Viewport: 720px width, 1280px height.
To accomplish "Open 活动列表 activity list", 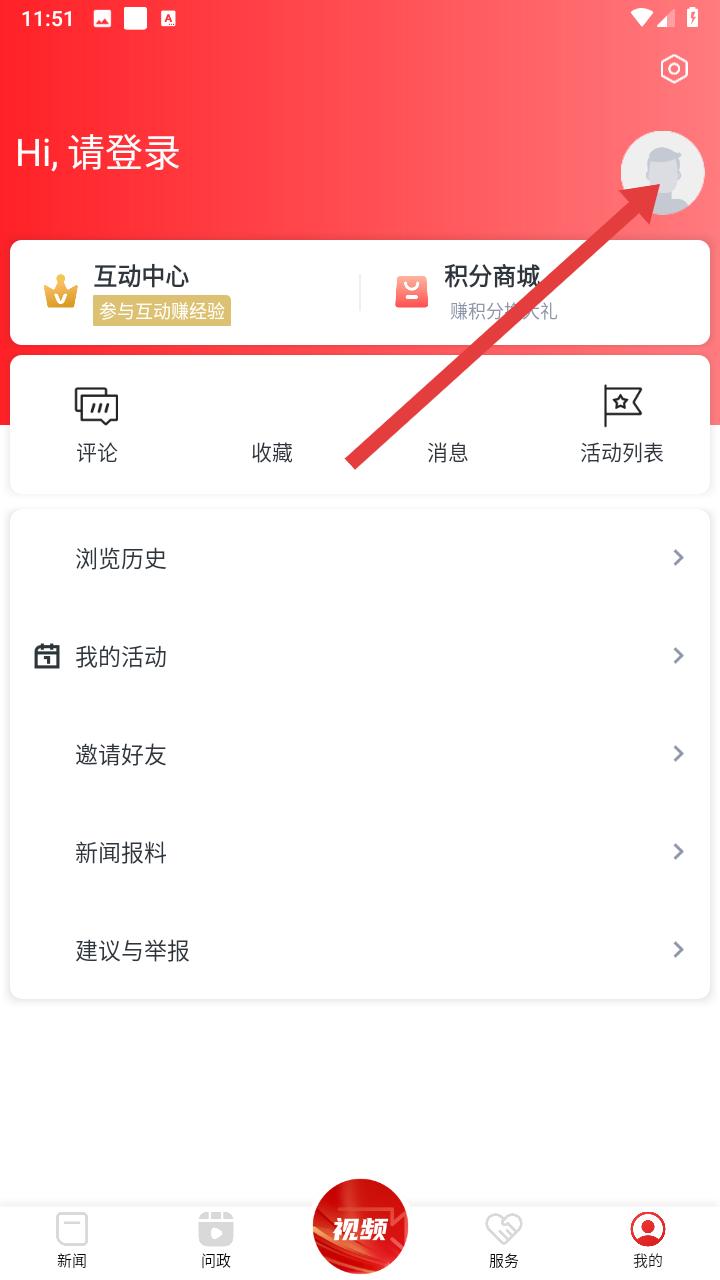I will tap(622, 425).
